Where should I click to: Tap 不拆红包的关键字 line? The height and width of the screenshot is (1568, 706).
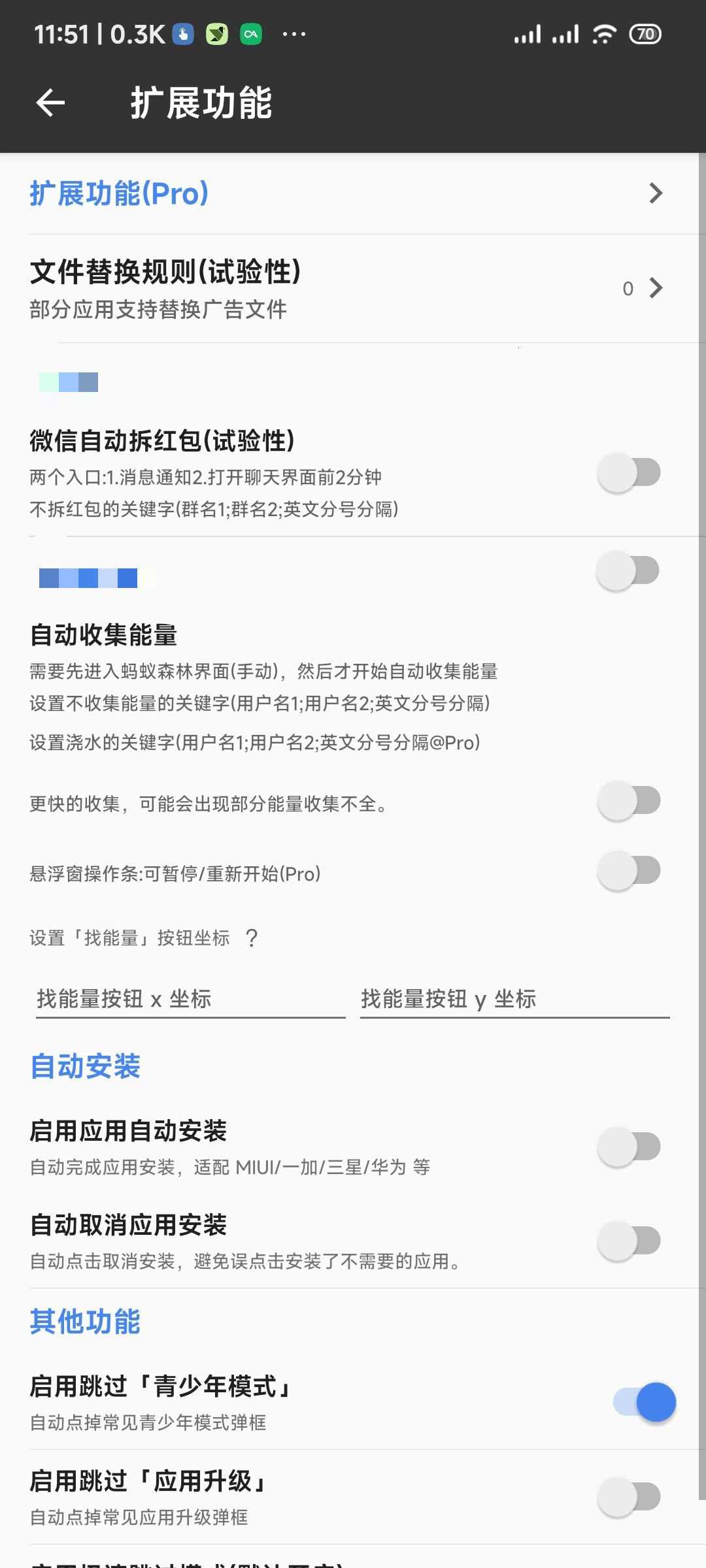214,509
